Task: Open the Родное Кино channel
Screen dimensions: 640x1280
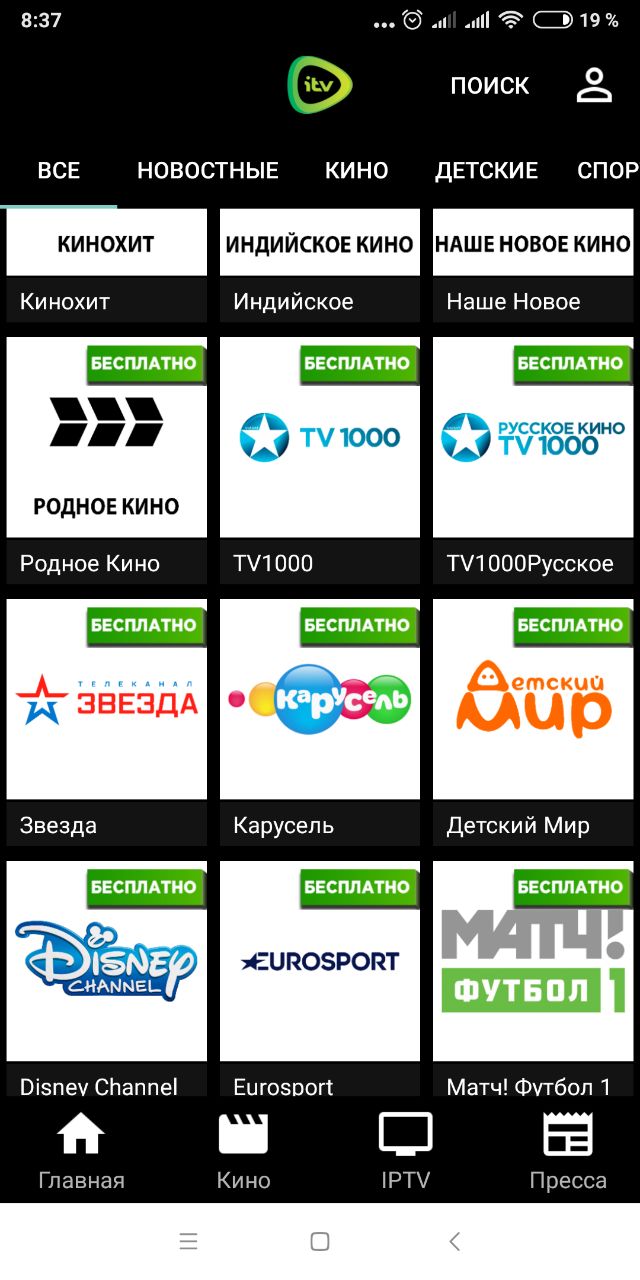Action: [x=107, y=460]
